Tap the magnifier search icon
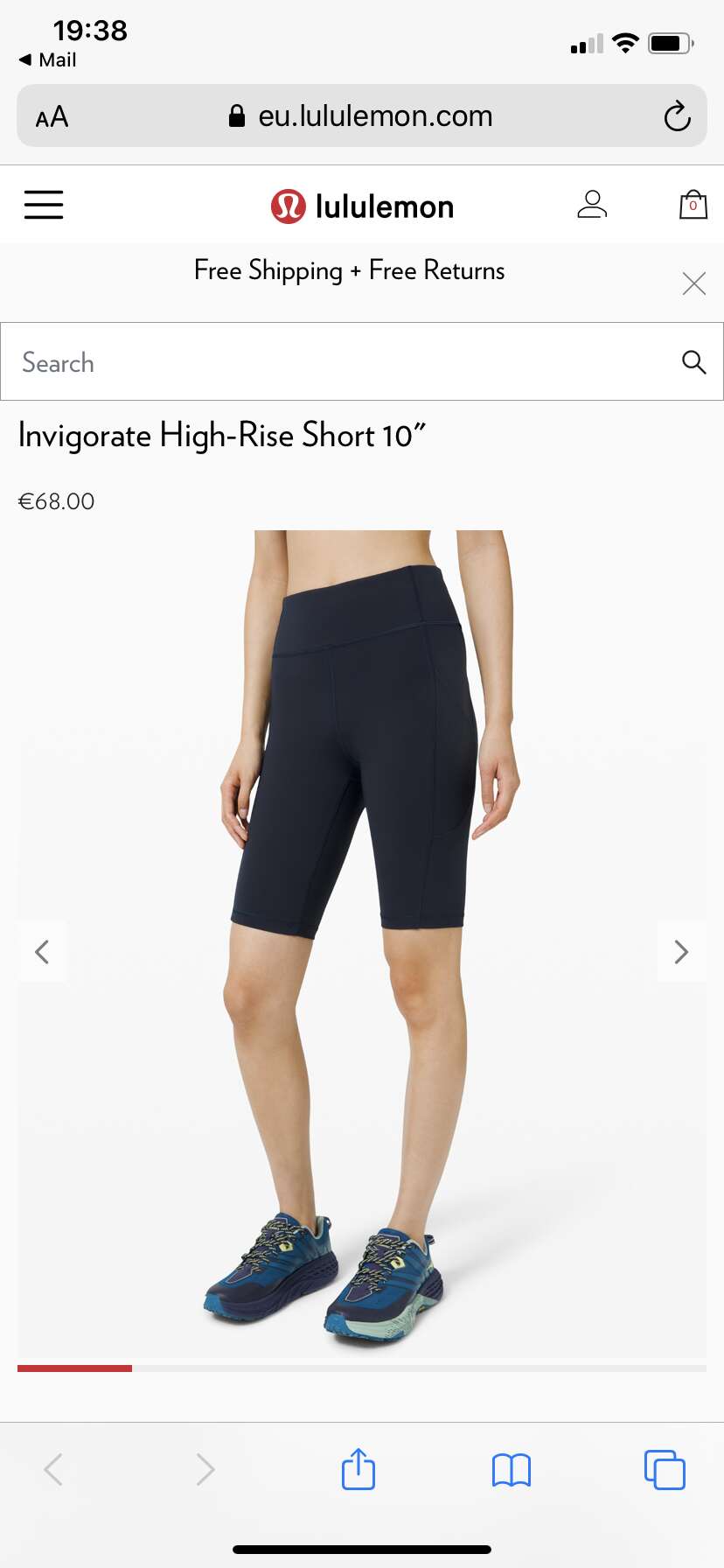This screenshot has width=724, height=1568. click(x=693, y=361)
